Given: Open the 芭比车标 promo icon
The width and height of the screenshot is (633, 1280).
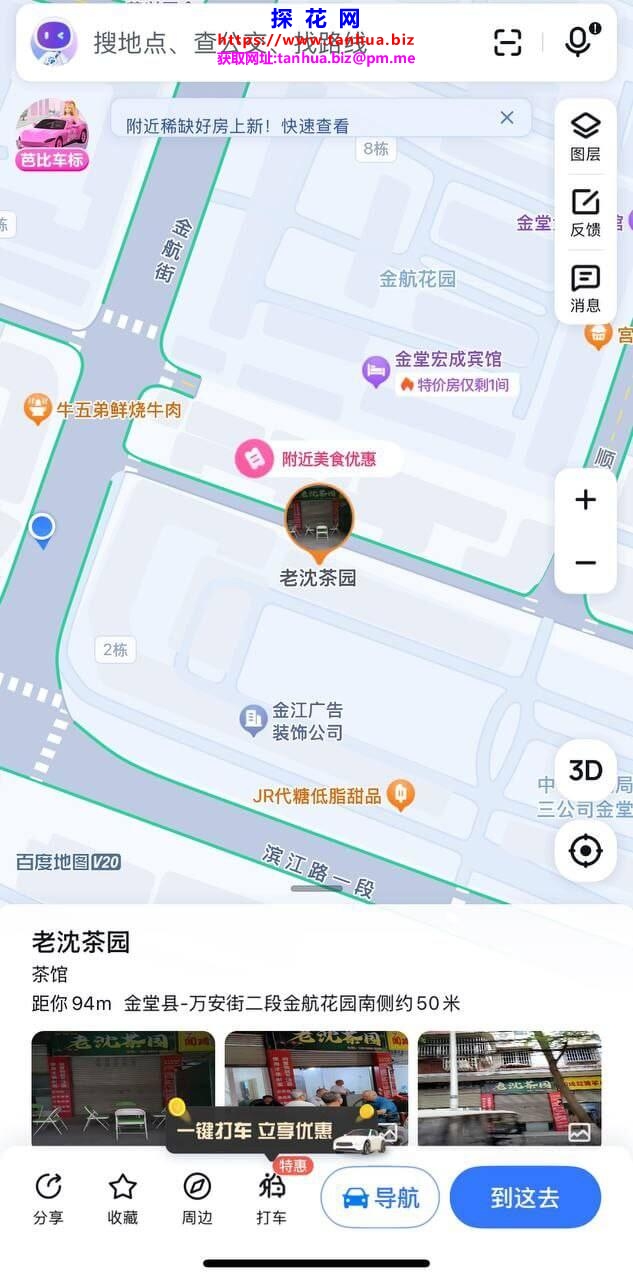Looking at the screenshot, I should pyautogui.click(x=52, y=135).
